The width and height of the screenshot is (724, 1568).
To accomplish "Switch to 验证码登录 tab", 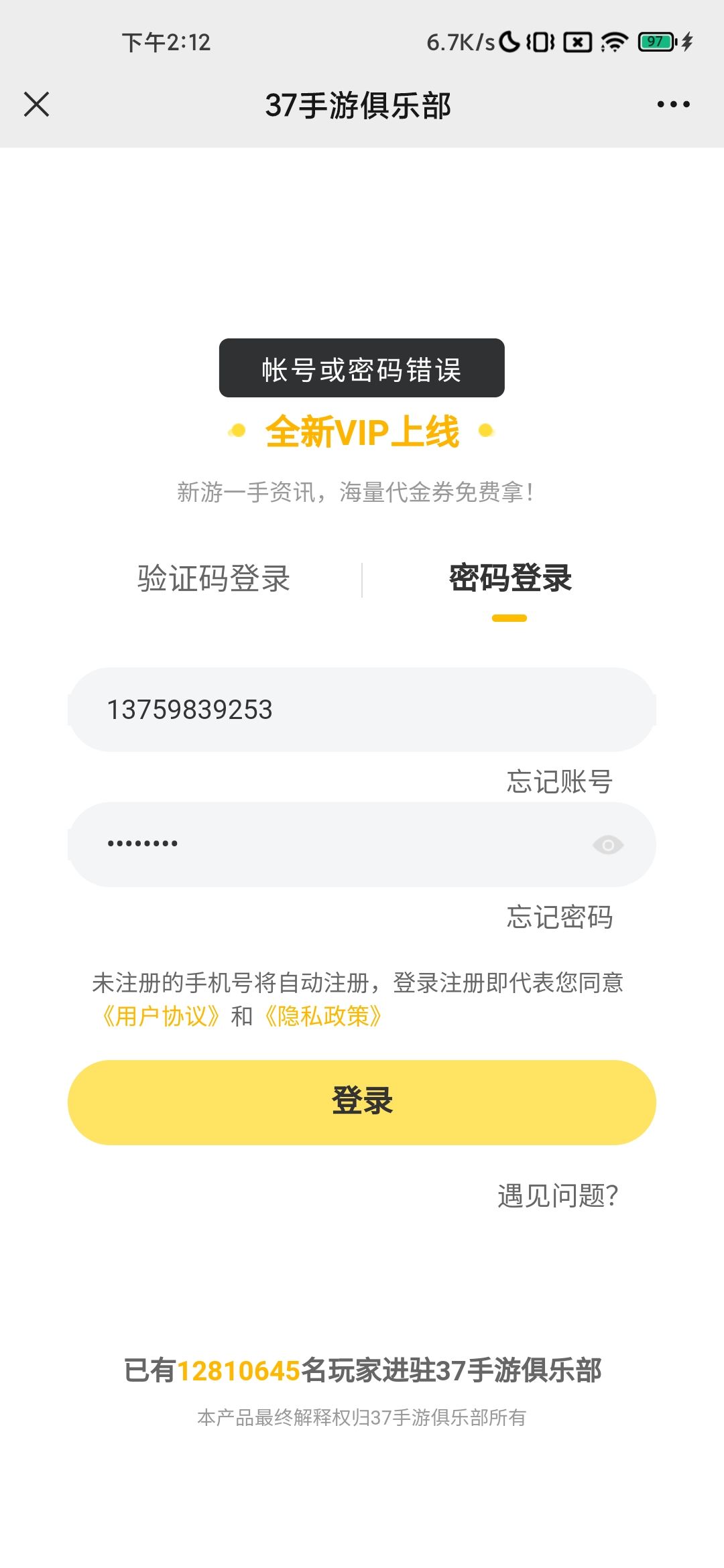I will (214, 578).
